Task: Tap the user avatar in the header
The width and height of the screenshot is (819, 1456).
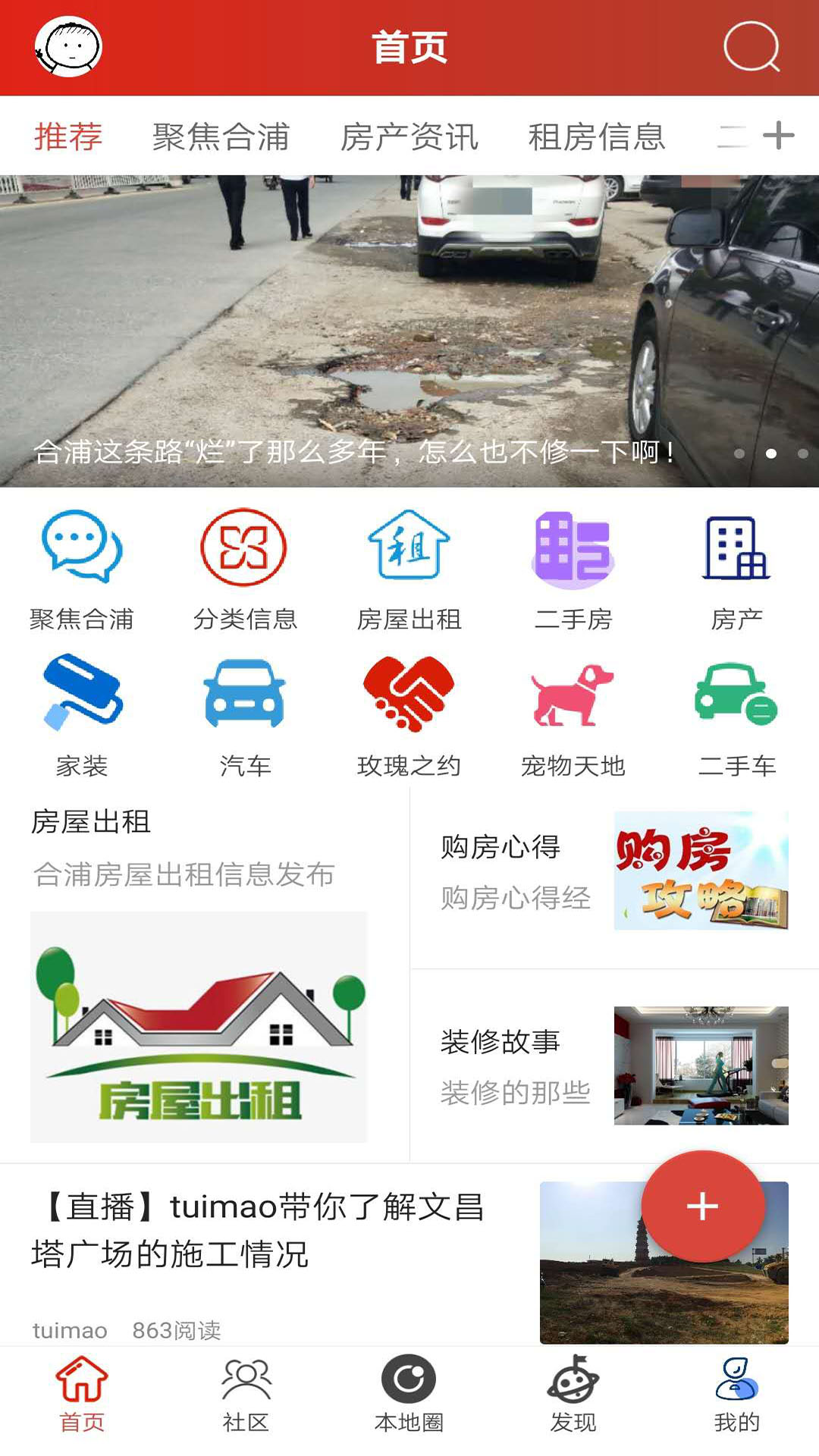Action: tap(67, 47)
